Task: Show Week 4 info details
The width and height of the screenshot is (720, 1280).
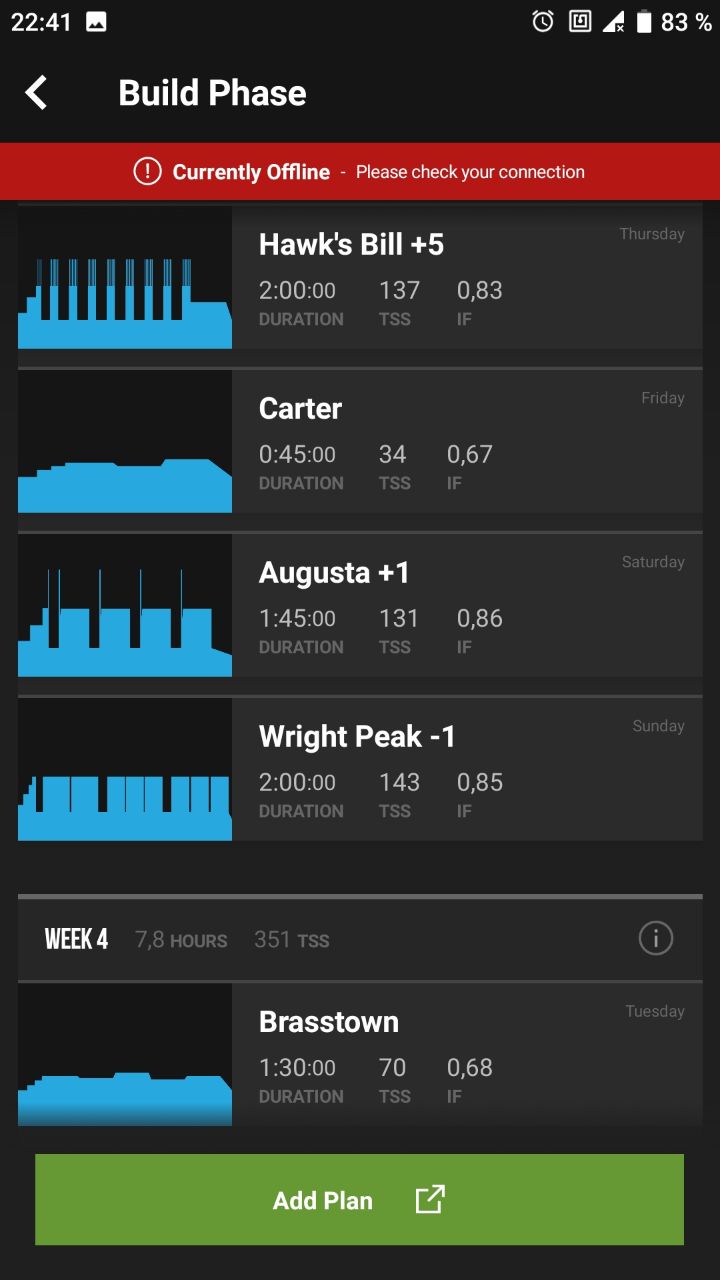Action: pos(656,938)
